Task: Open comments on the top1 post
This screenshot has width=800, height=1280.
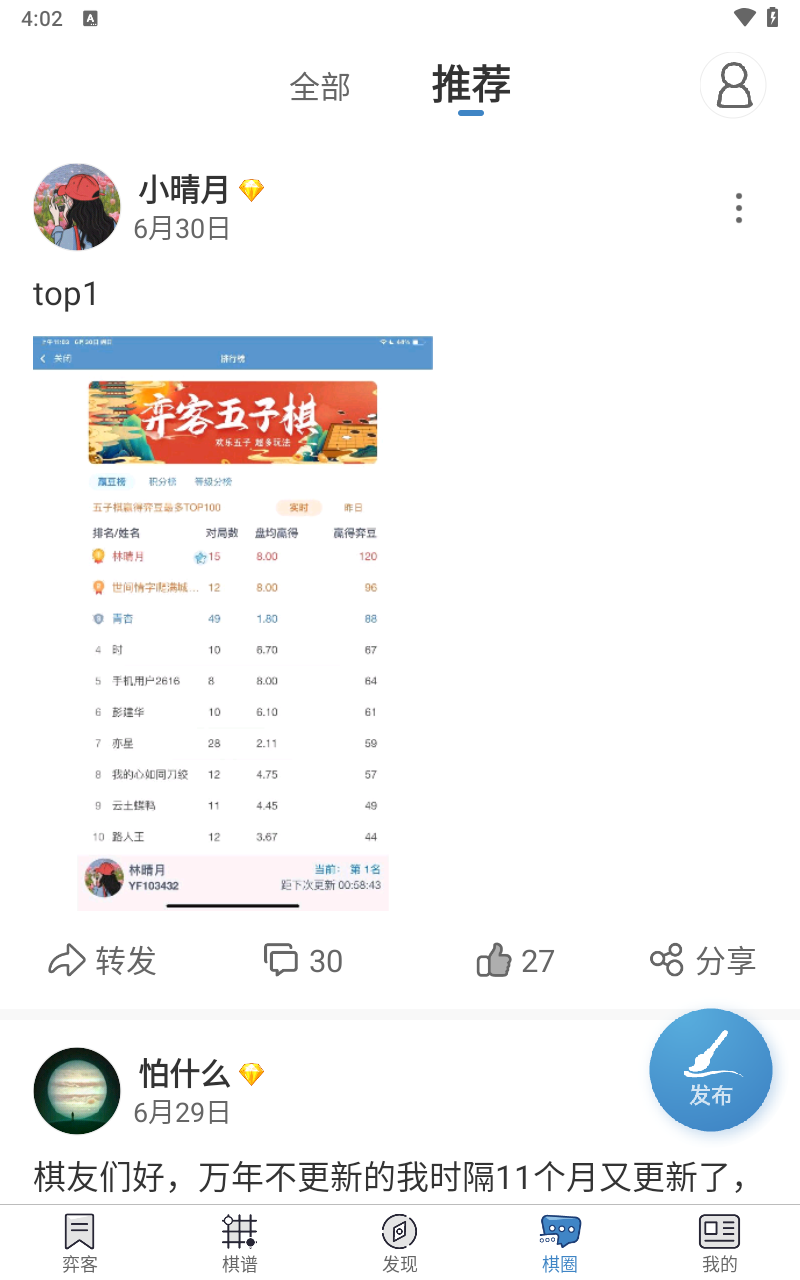Action: coord(302,960)
